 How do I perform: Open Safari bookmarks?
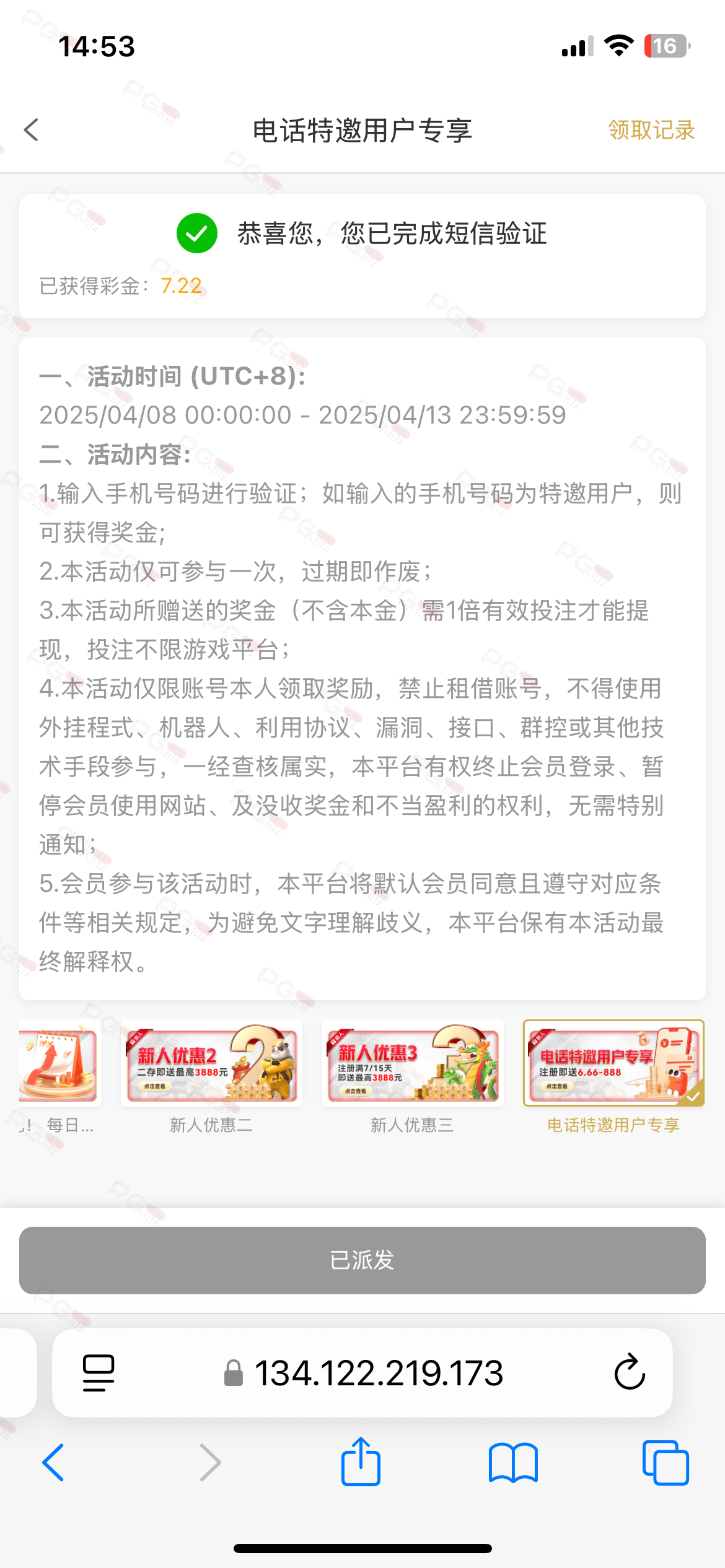(513, 1463)
